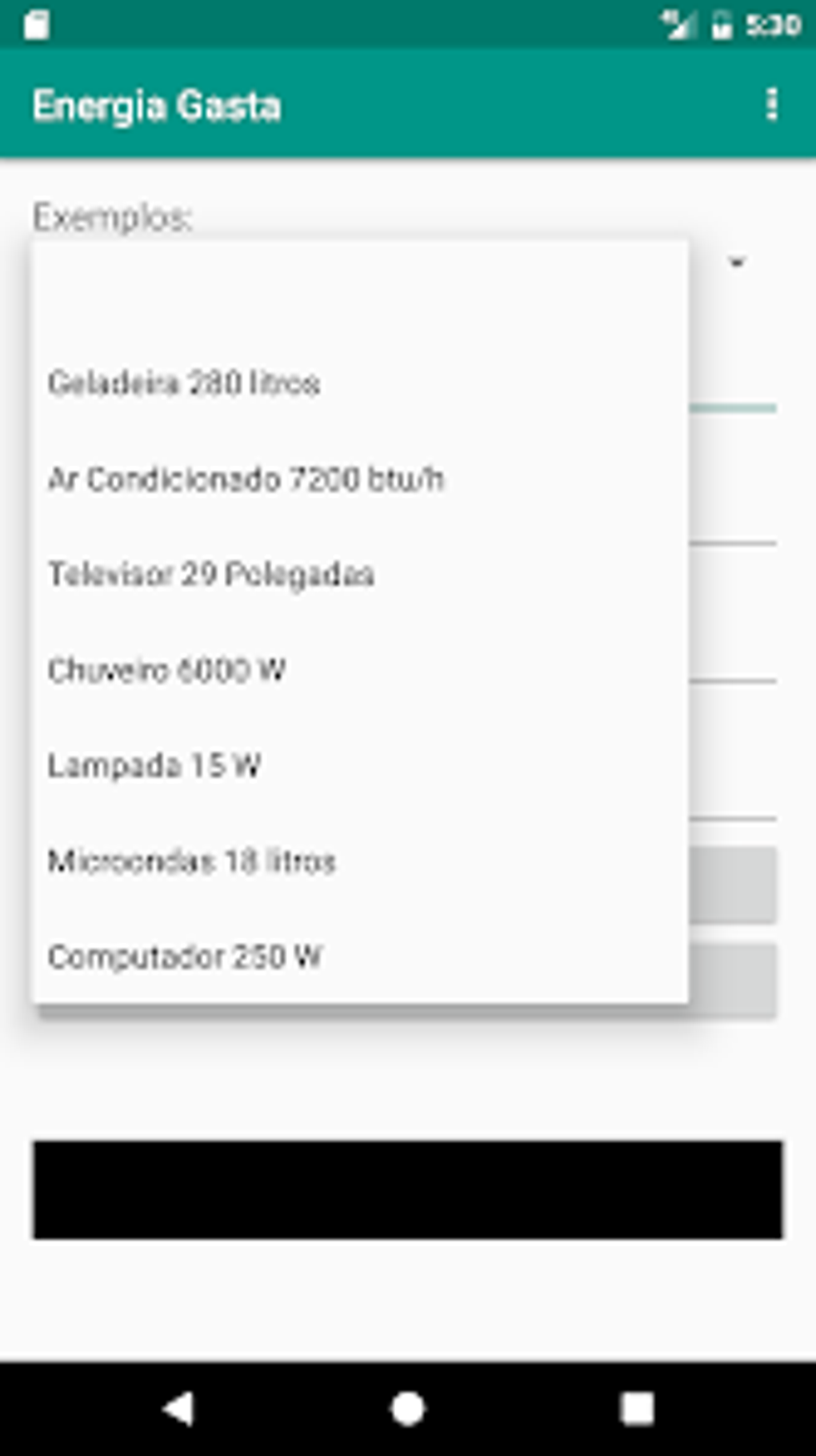Open the overflow menu

[771, 105]
